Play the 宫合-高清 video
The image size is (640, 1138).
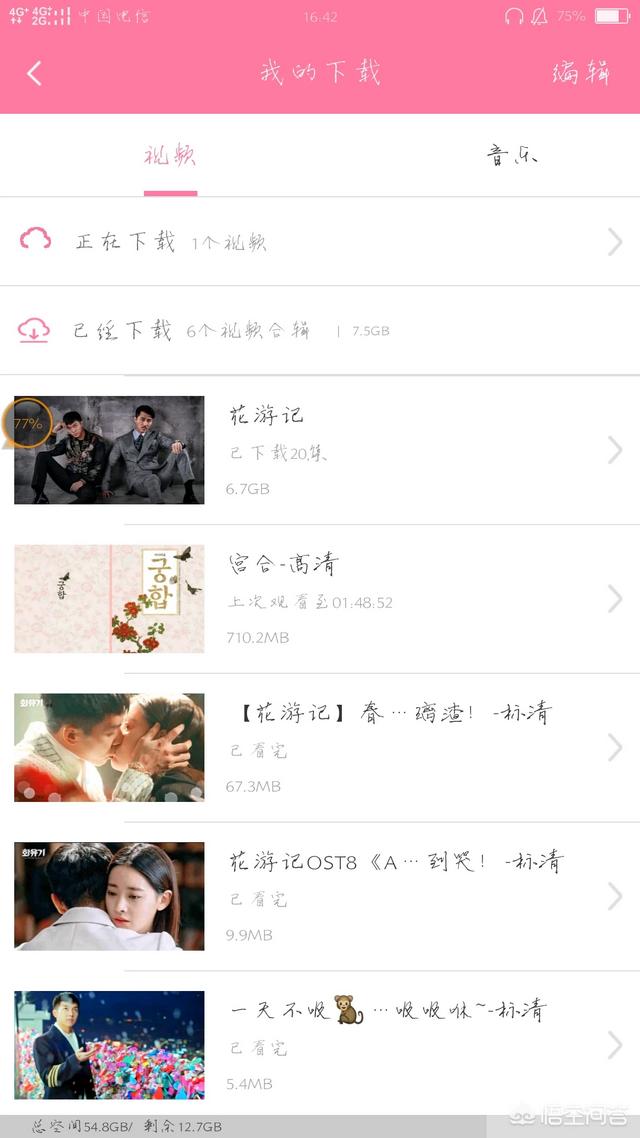tap(320, 599)
